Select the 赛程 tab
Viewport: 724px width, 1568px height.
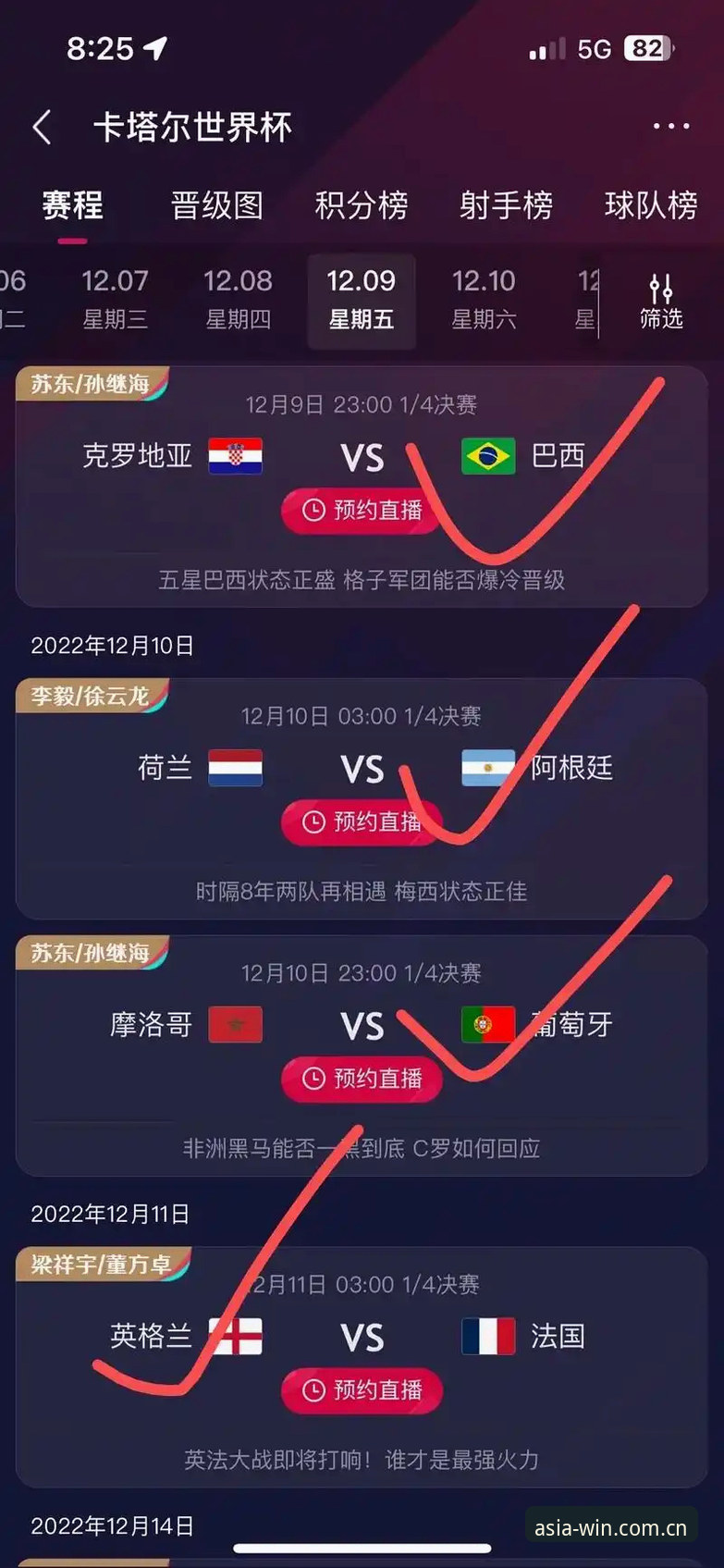[x=72, y=204]
